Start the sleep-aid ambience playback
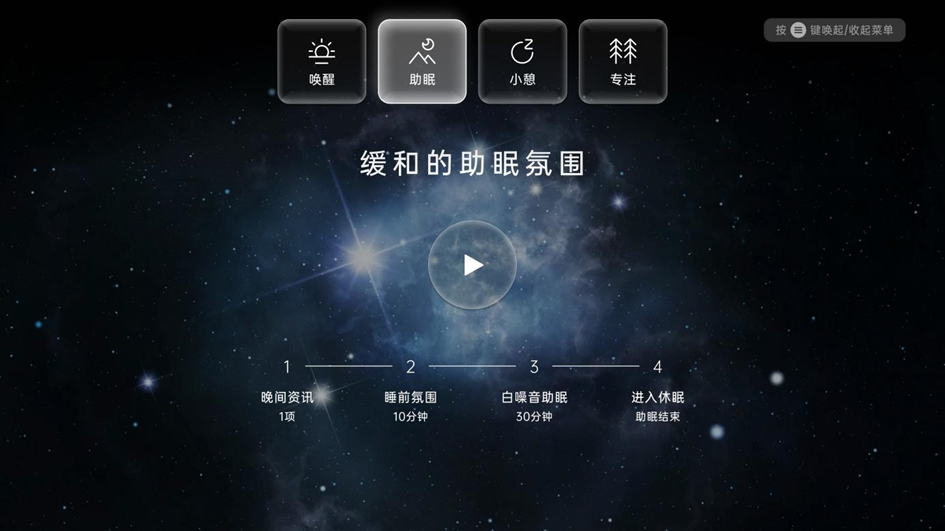 [472, 265]
